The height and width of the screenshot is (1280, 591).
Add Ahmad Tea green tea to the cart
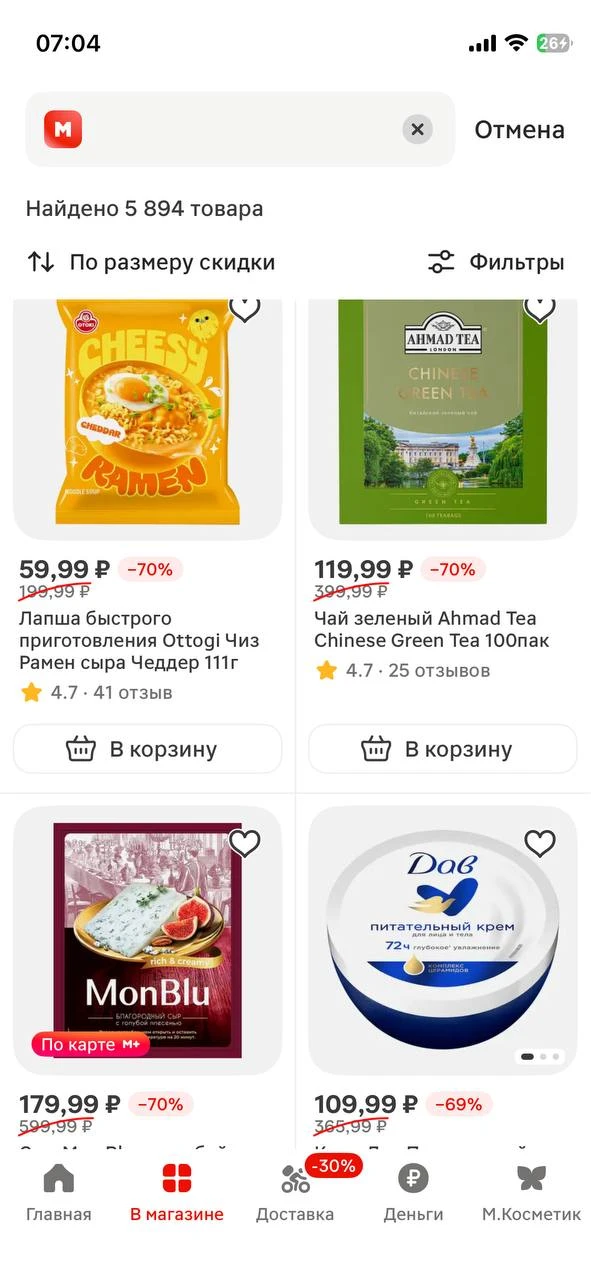point(443,749)
